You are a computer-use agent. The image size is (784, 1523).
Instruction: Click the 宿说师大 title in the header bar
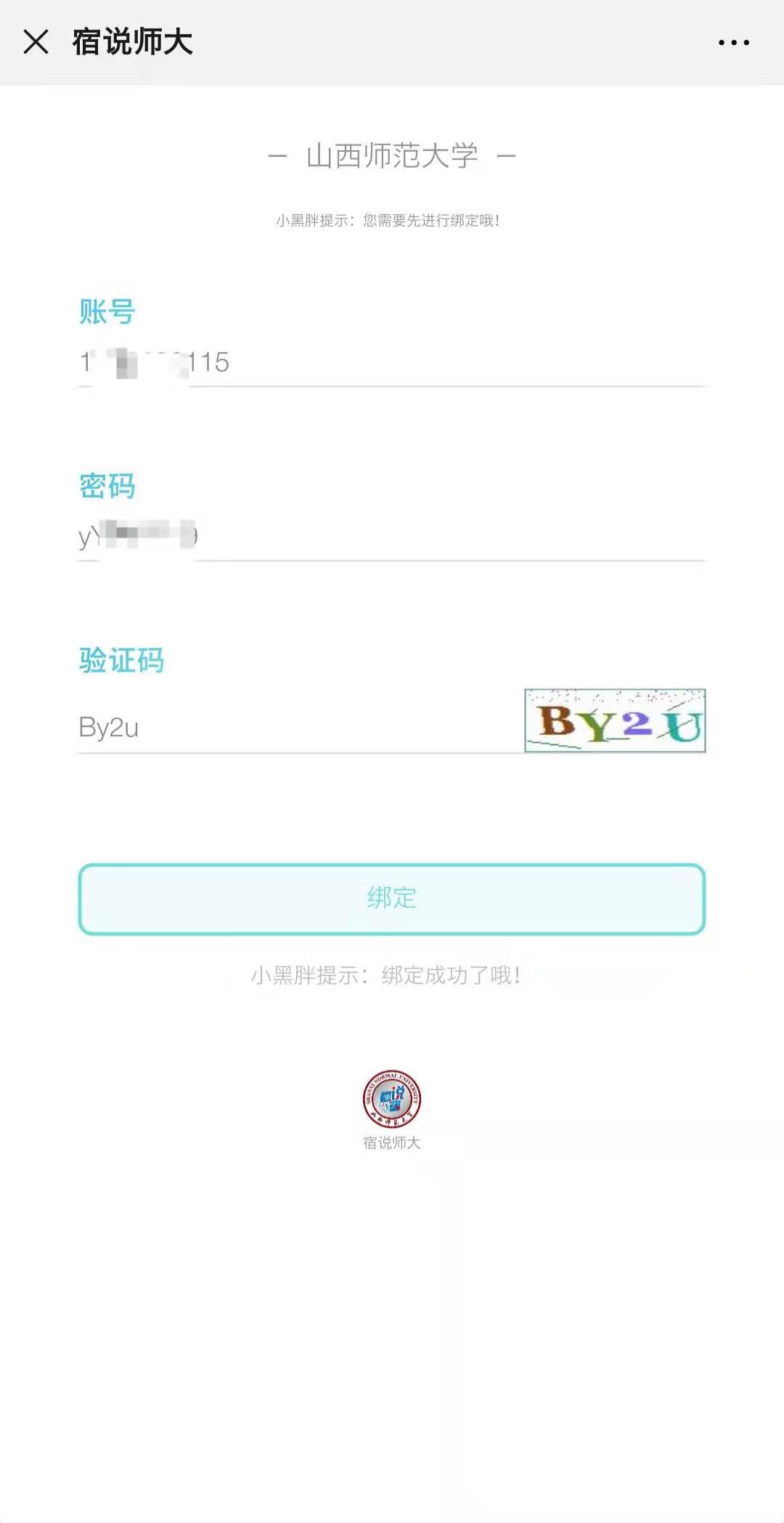131,41
